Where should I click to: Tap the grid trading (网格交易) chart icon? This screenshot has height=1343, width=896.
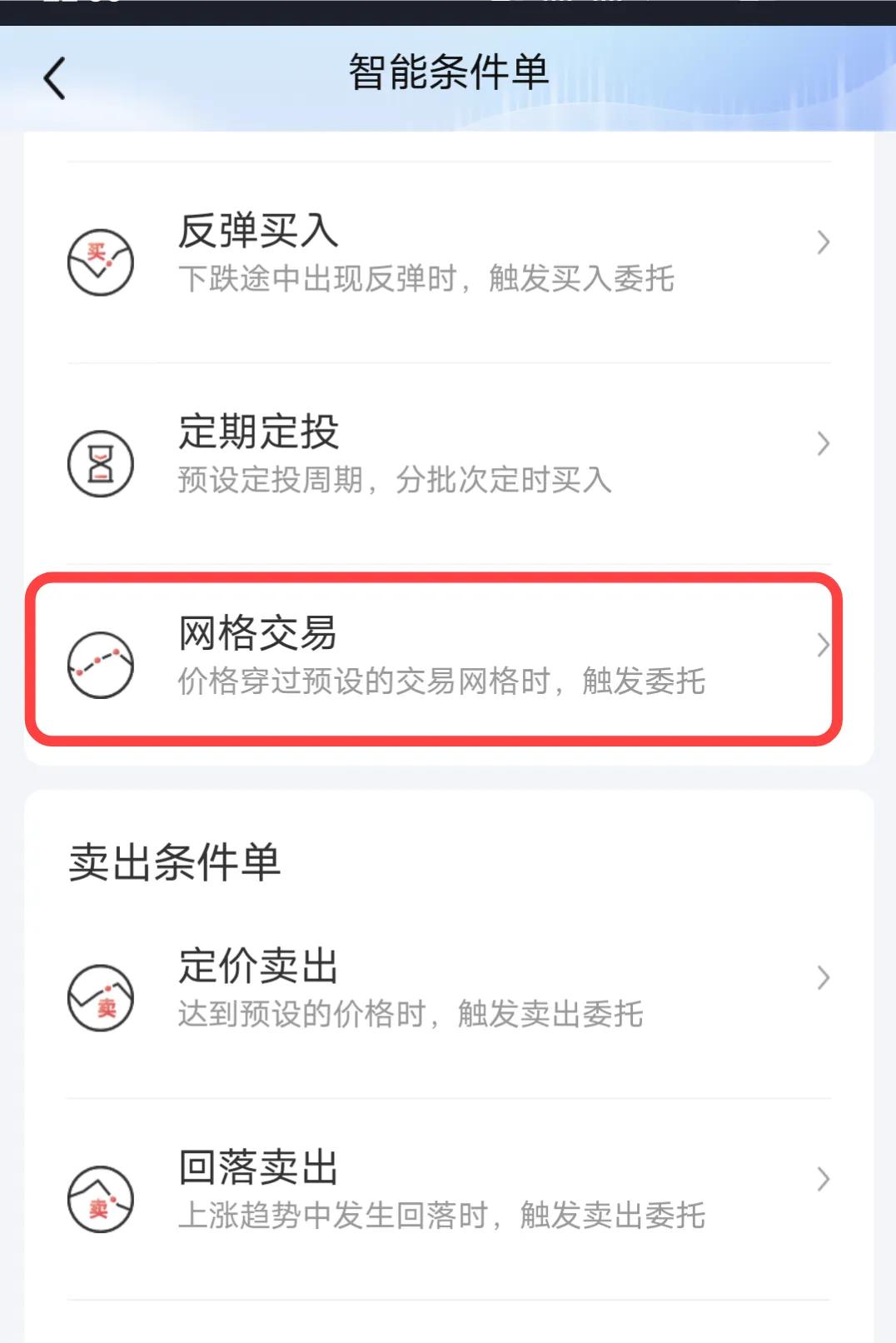99,663
